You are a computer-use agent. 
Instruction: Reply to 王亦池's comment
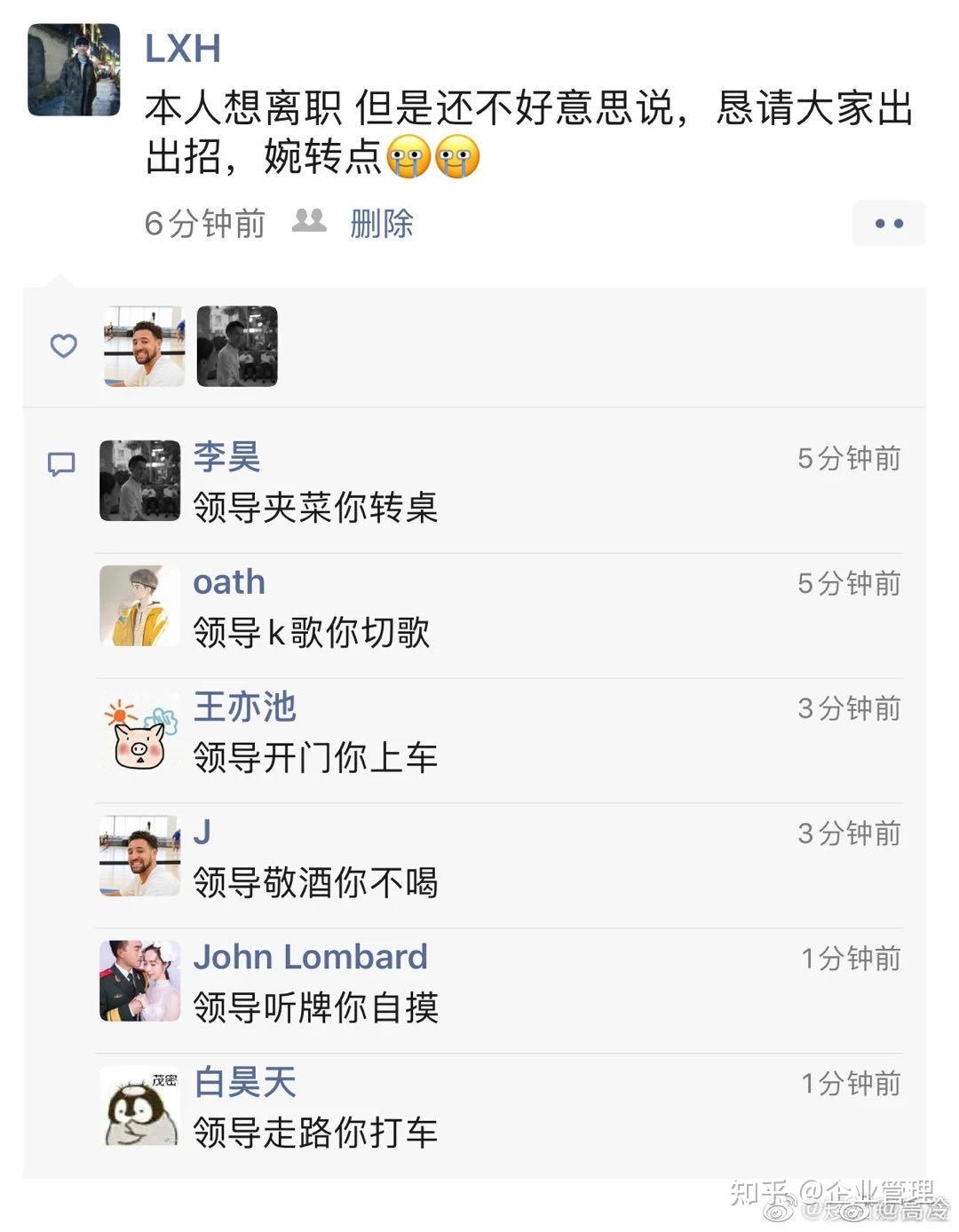point(315,758)
